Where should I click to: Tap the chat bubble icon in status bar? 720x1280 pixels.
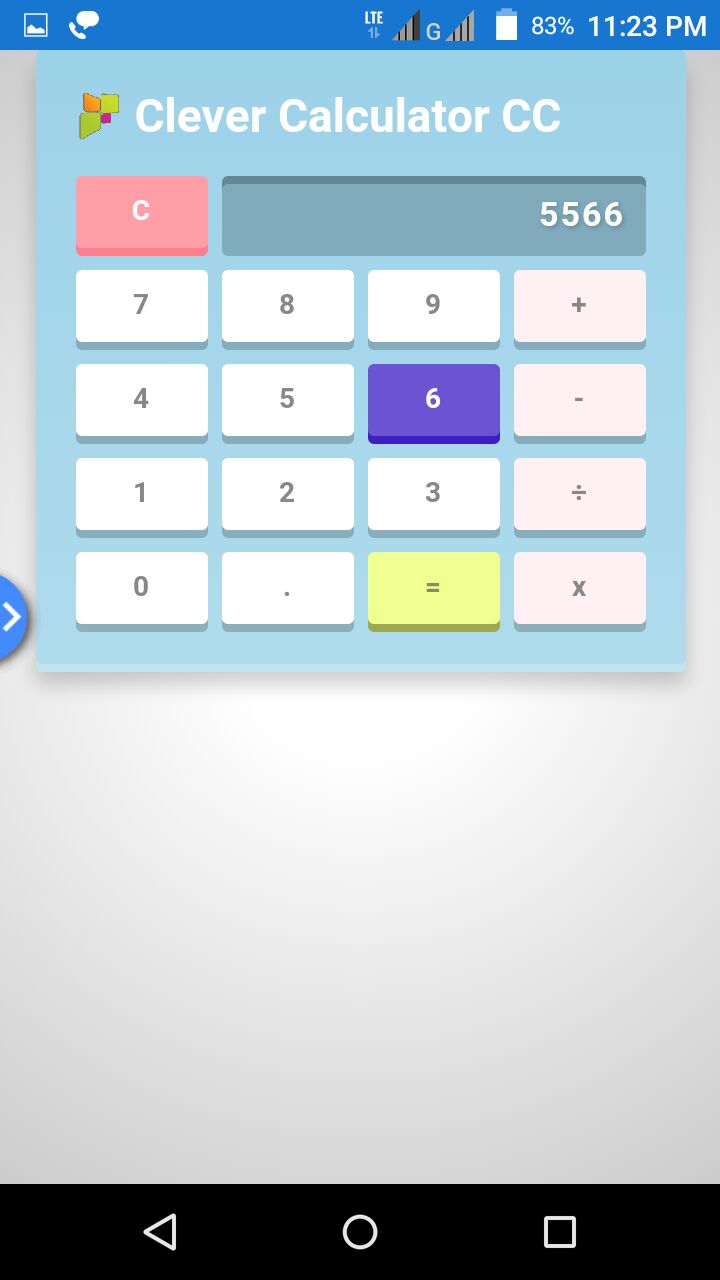coord(82,25)
